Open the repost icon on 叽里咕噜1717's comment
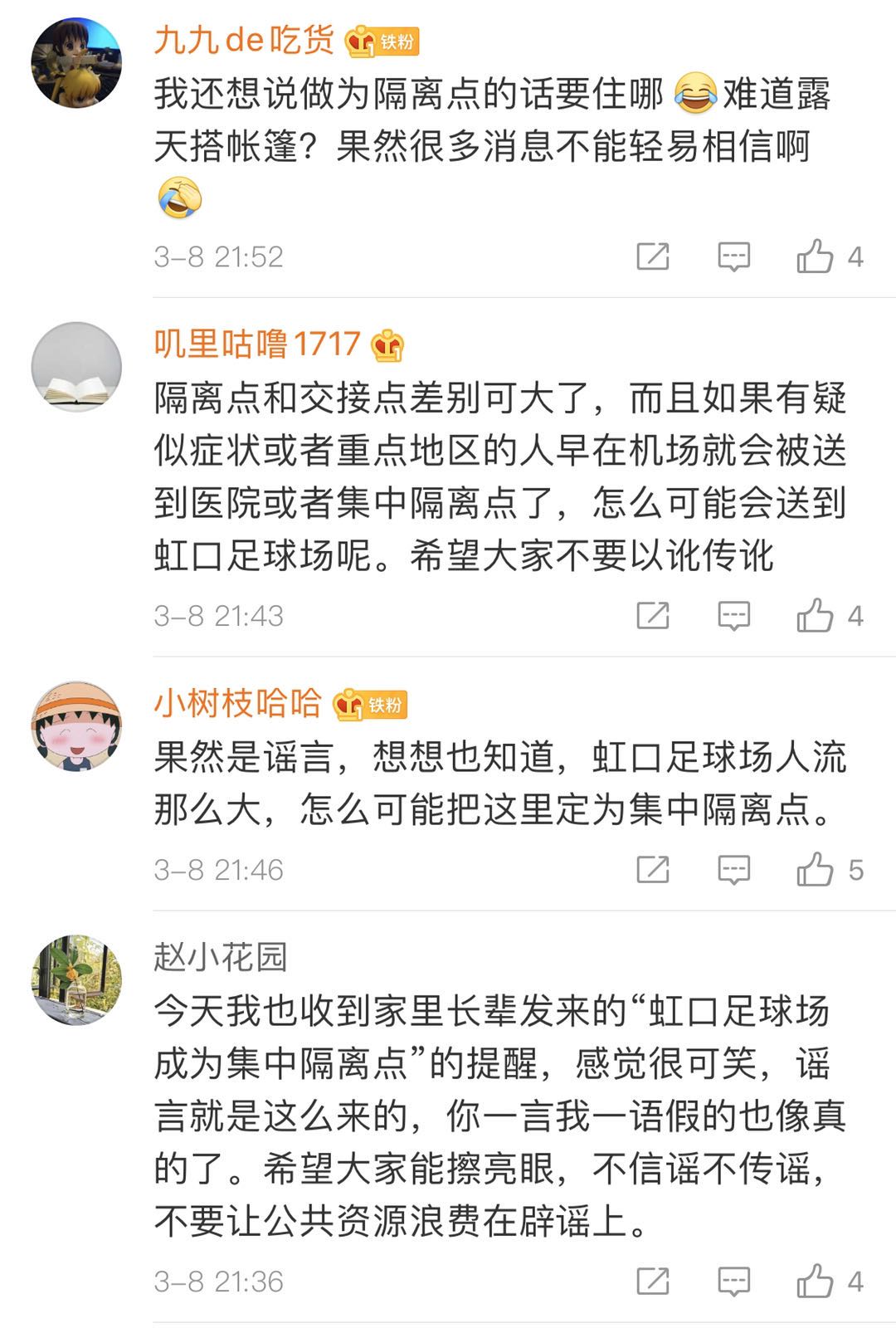 (x=655, y=614)
